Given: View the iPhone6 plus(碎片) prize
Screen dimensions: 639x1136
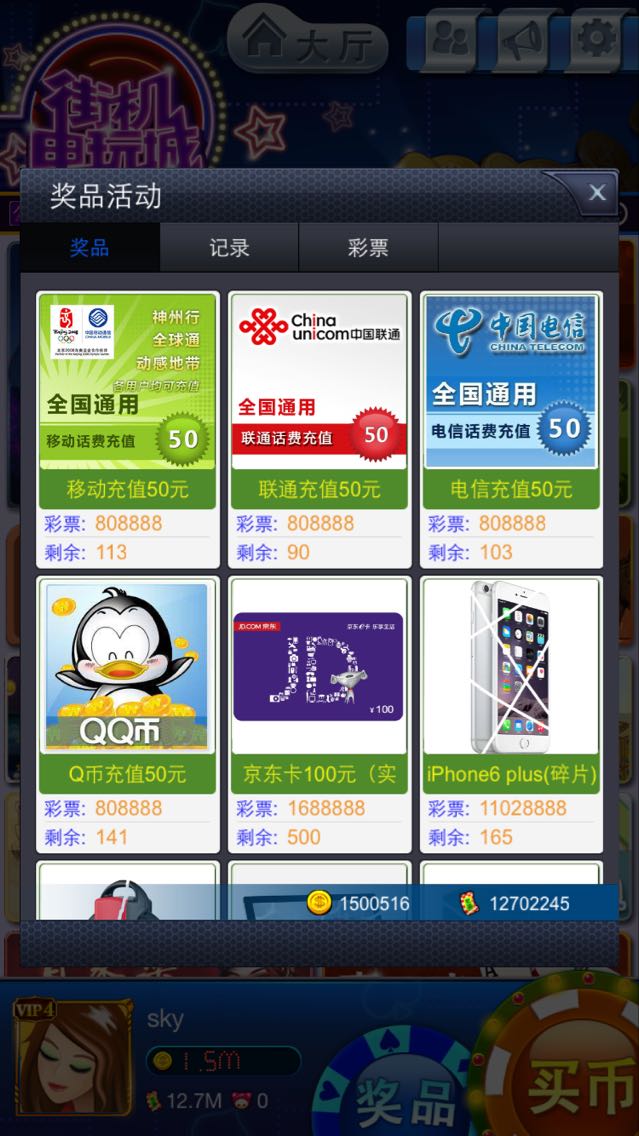Looking at the screenshot, I should tap(511, 714).
